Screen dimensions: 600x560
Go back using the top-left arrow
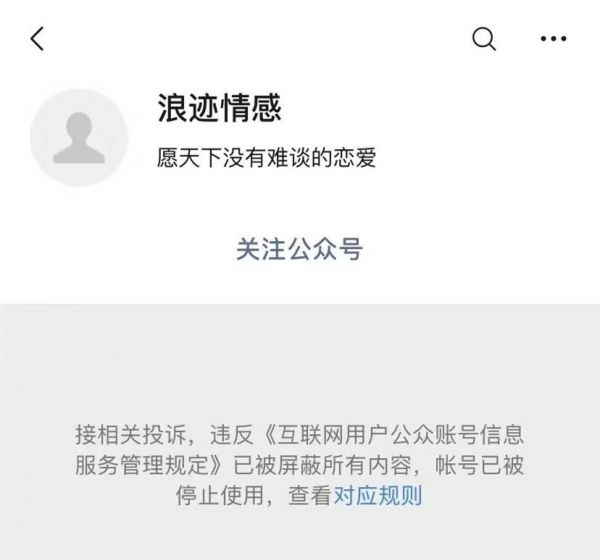(x=38, y=39)
